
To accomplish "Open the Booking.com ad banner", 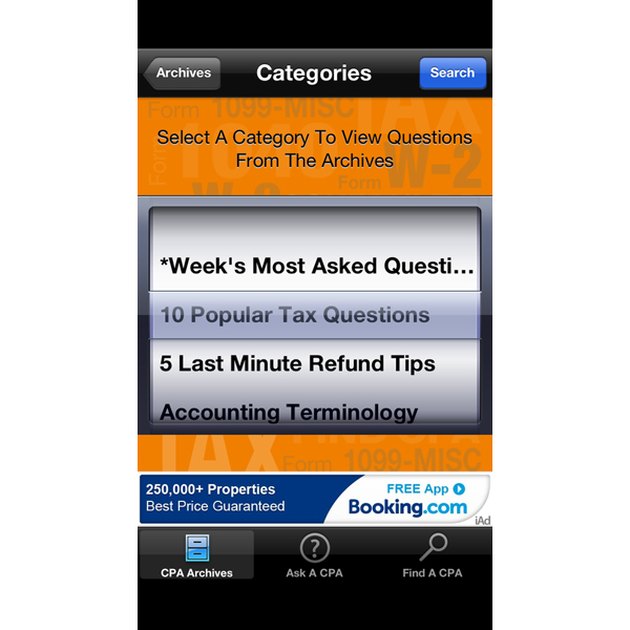I will 315,498.
